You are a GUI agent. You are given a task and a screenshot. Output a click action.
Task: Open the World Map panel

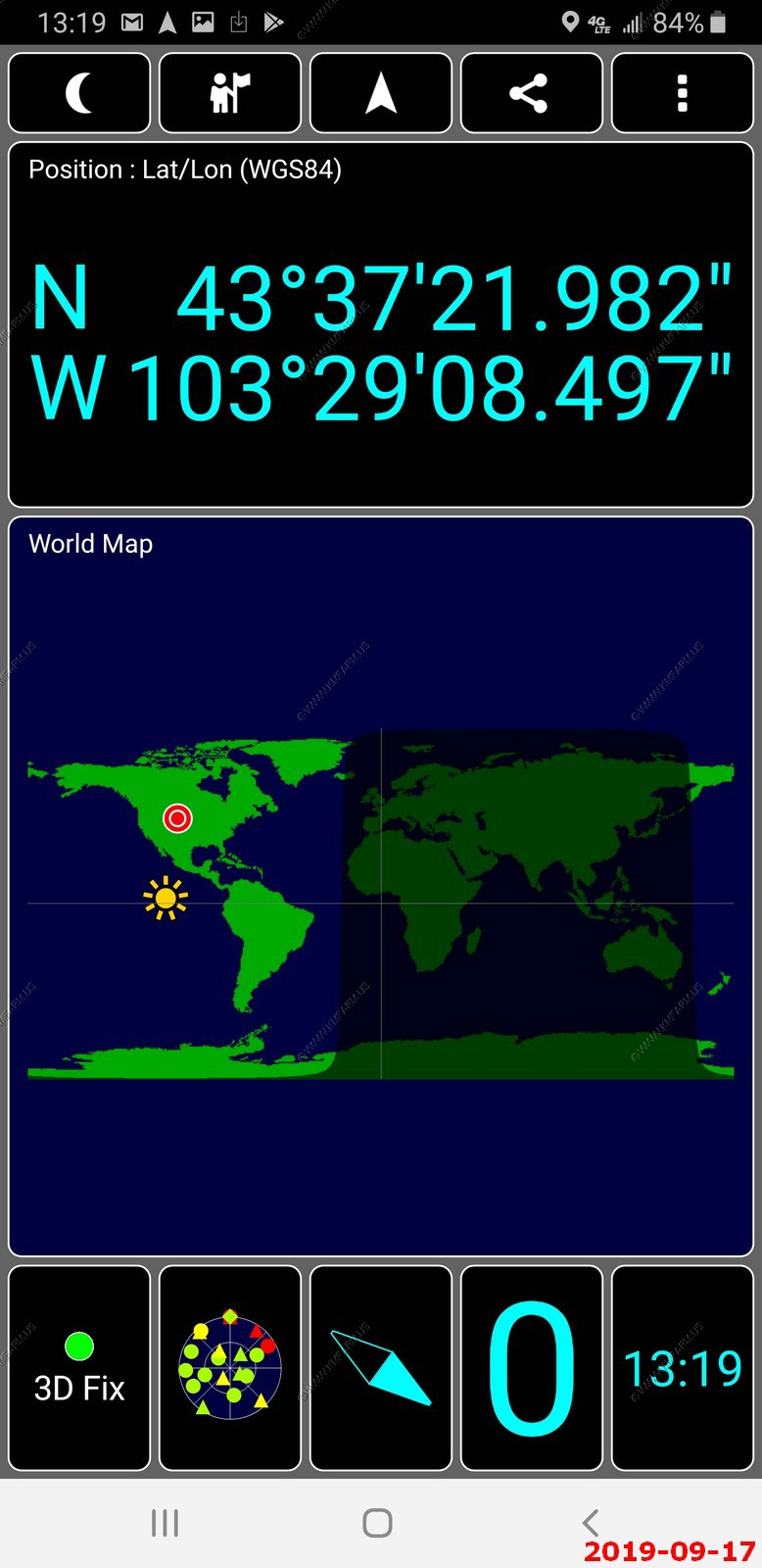[381, 886]
